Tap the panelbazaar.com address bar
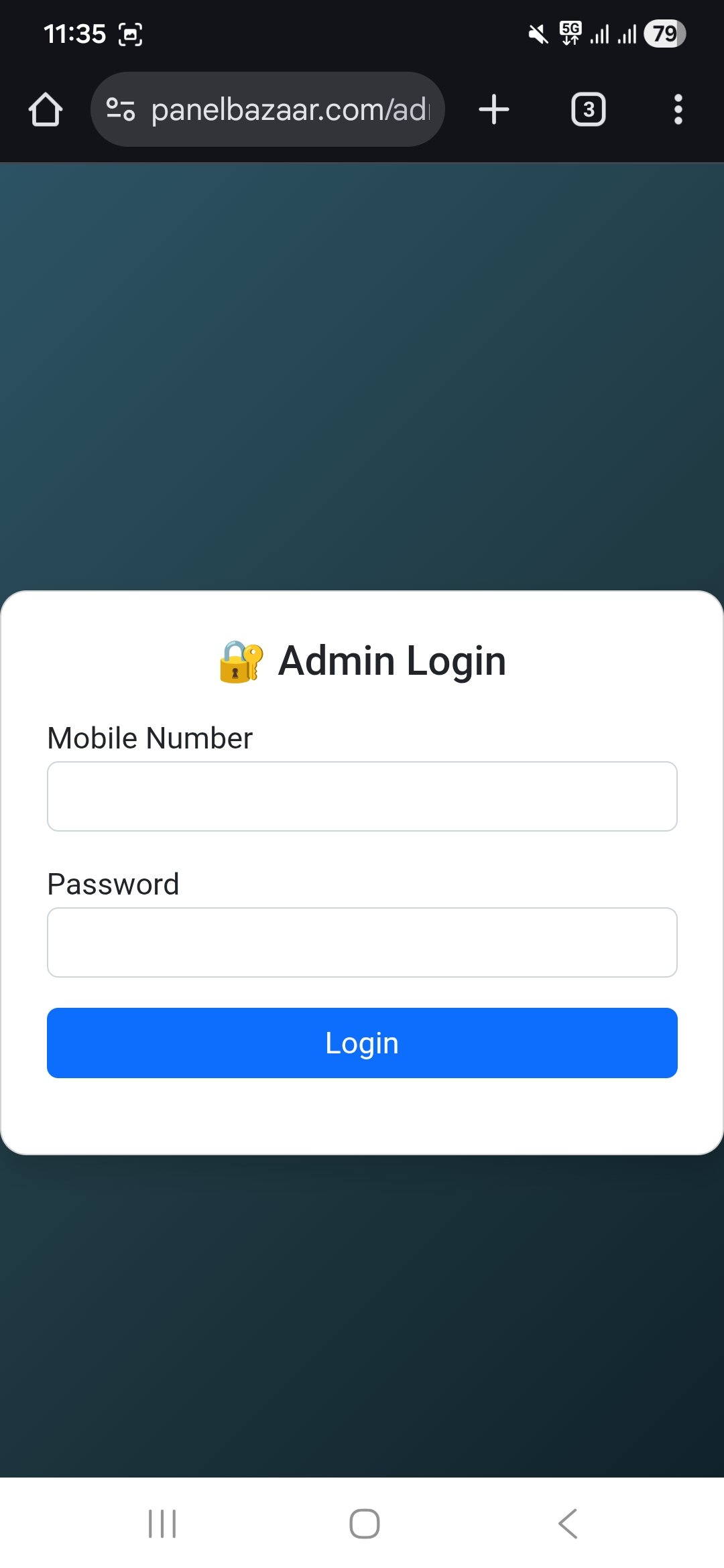This screenshot has height=1568, width=724. (x=290, y=109)
